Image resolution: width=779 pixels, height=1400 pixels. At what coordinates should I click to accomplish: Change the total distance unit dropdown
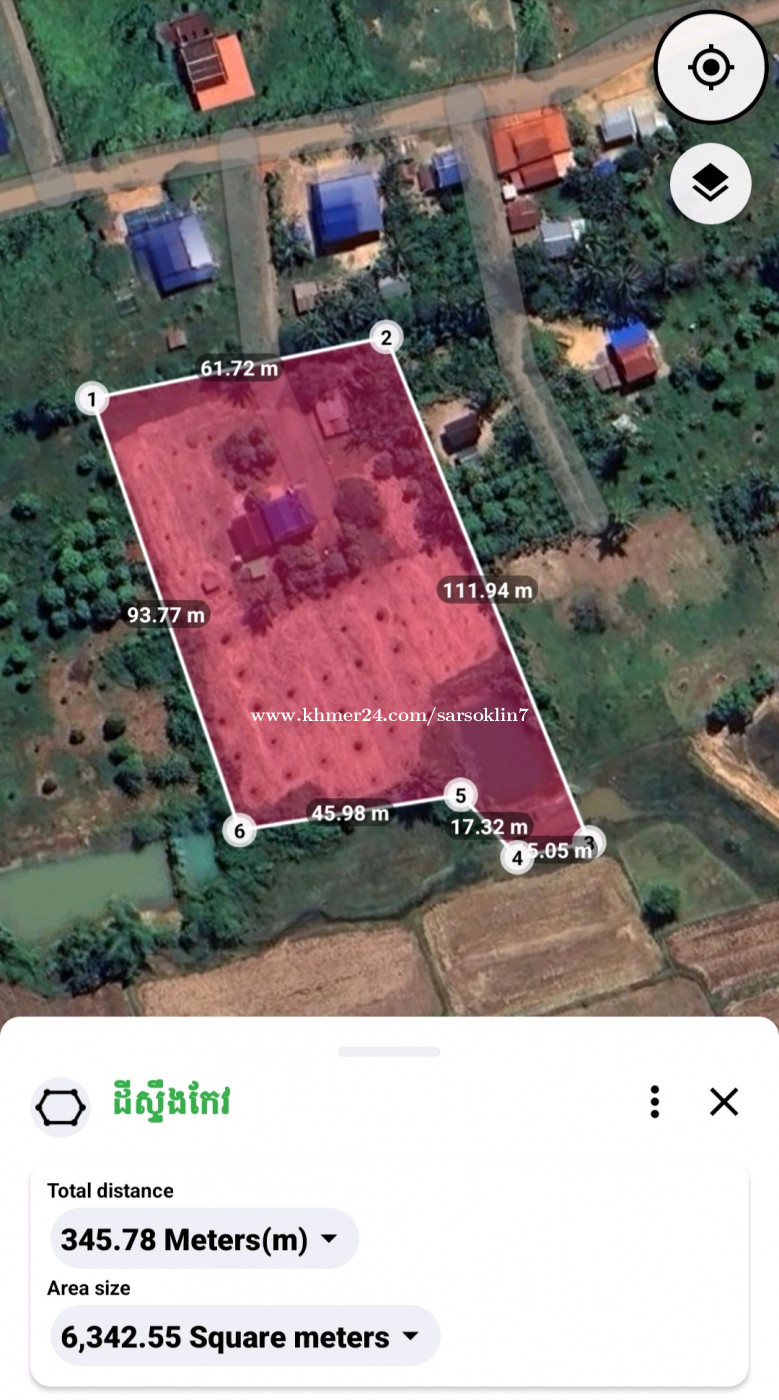click(x=204, y=1239)
